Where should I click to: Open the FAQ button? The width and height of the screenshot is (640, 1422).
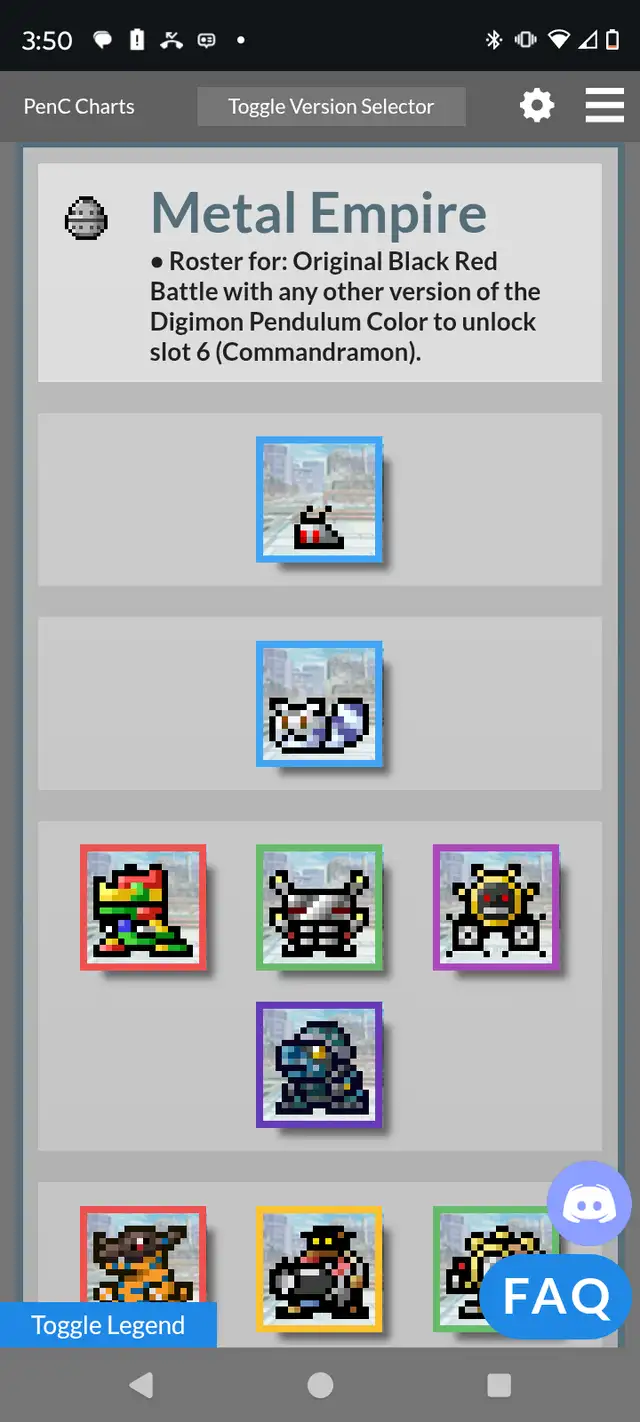(x=556, y=1297)
